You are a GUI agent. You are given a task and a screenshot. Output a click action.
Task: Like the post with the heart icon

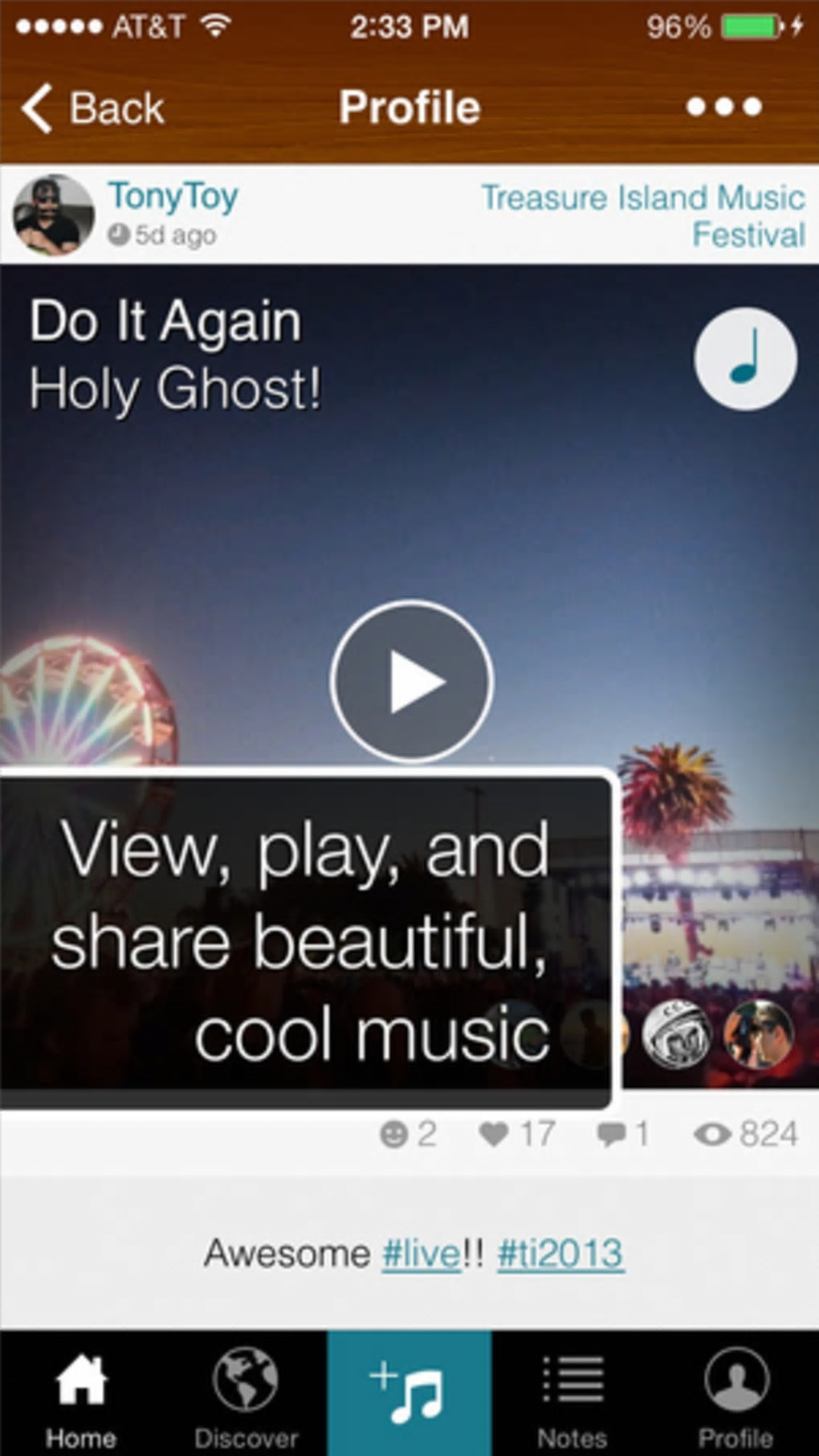(x=494, y=1134)
